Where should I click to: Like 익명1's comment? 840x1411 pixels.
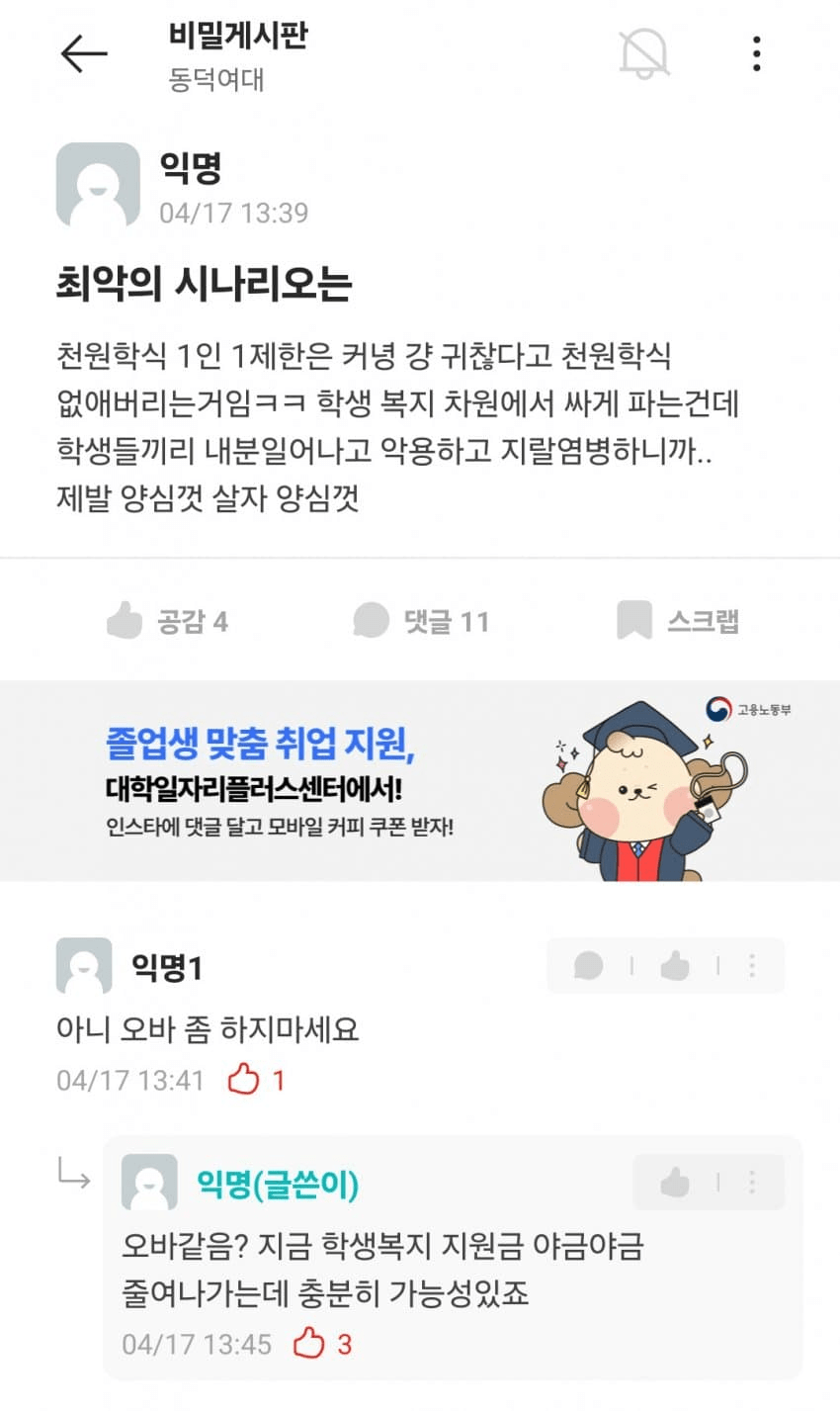click(675, 965)
